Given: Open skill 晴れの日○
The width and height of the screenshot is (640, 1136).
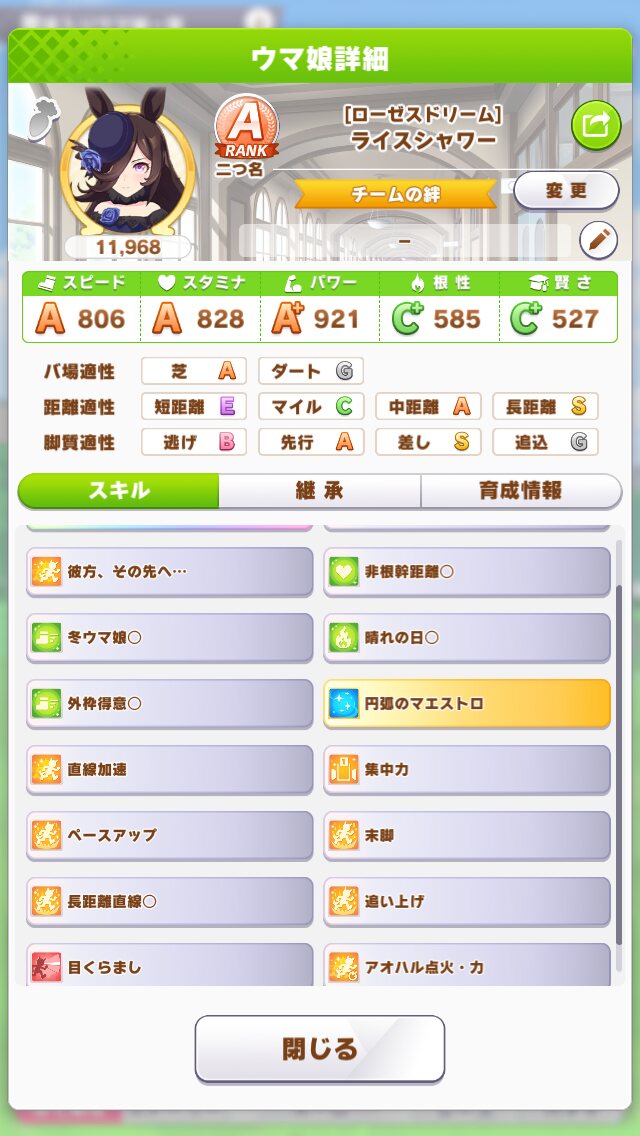Looking at the screenshot, I should point(467,638).
